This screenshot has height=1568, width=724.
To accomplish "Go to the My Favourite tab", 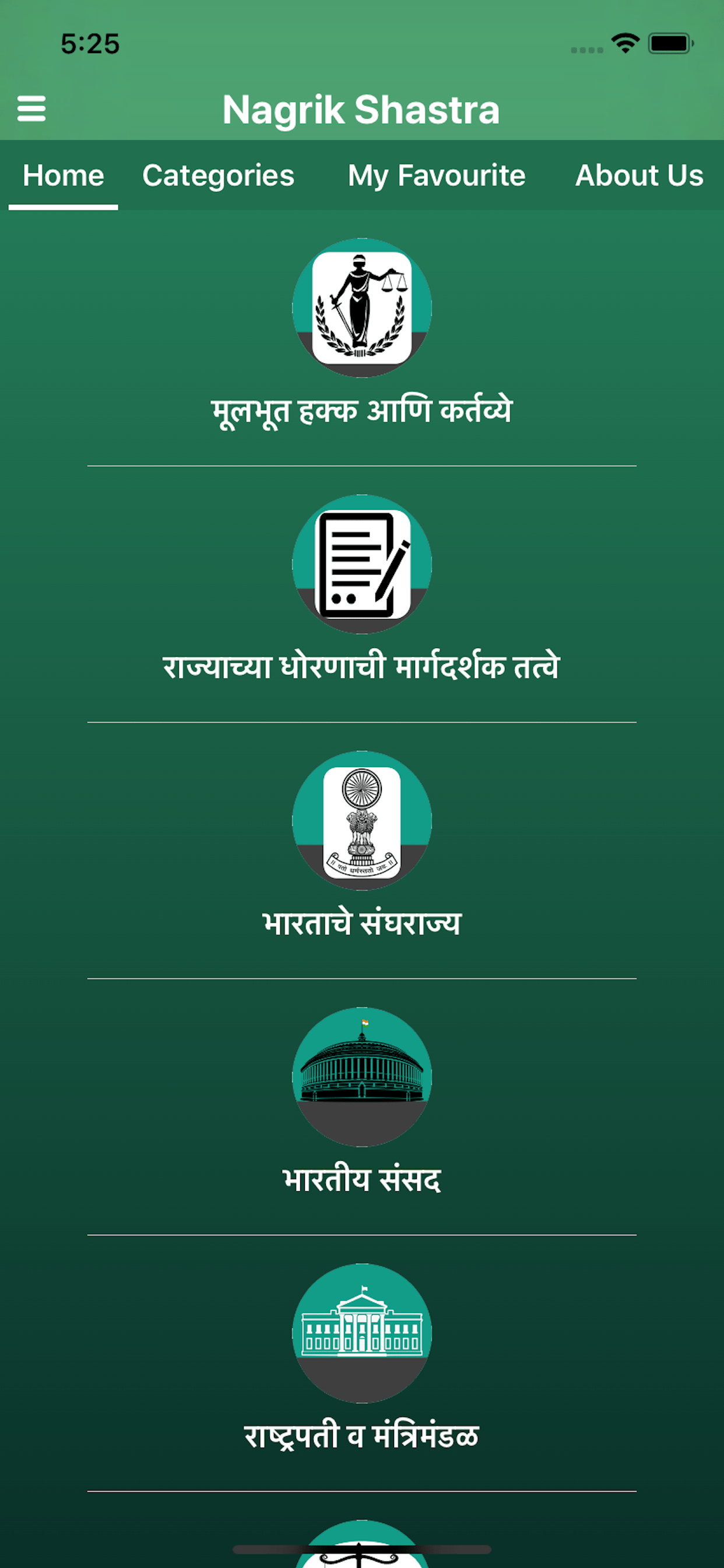I will pos(436,176).
